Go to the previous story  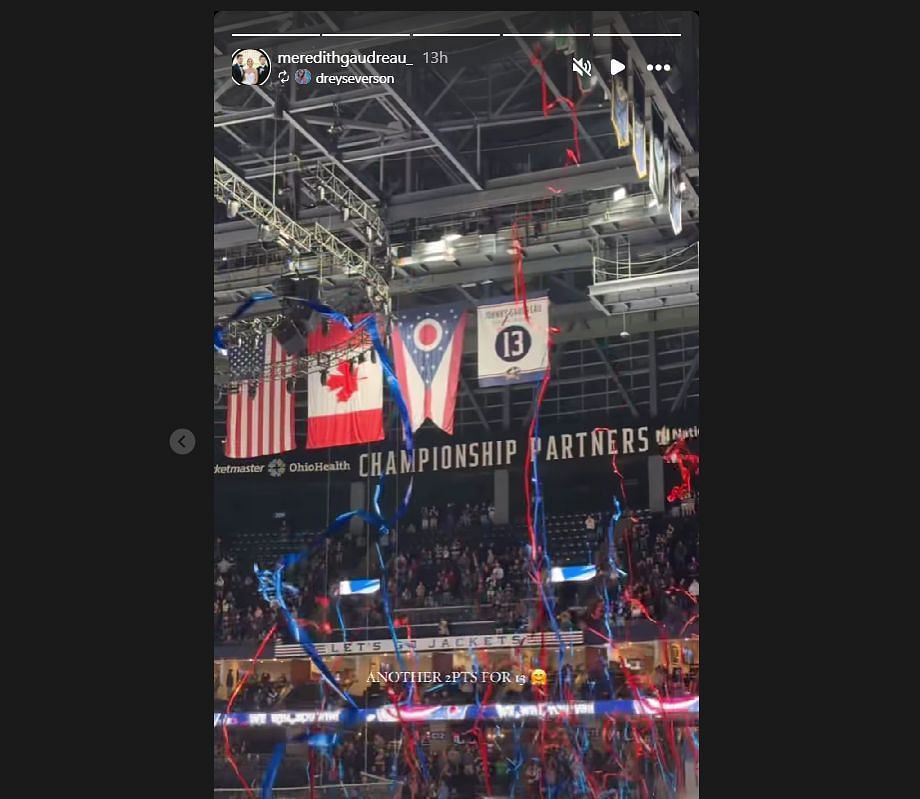182,441
